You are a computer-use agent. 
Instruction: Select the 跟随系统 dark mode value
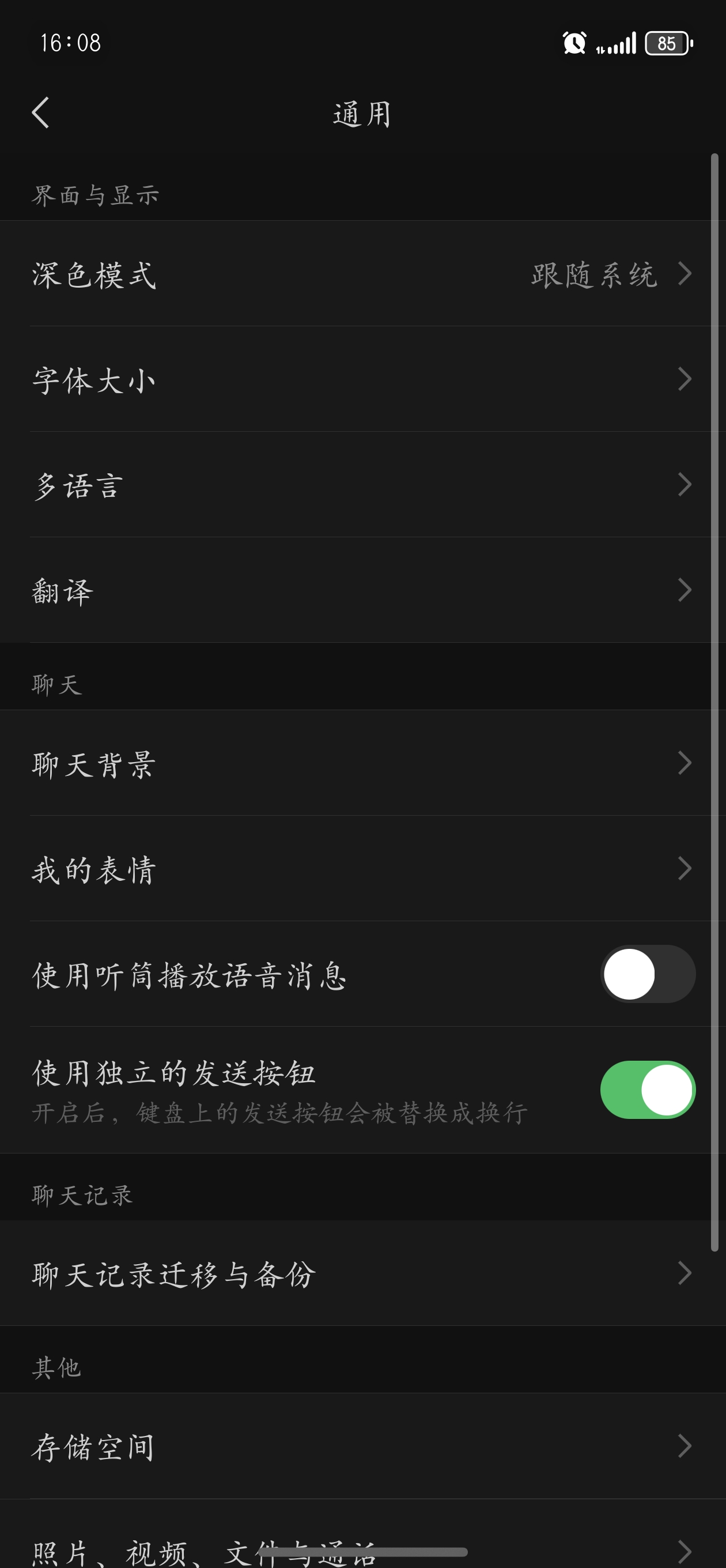click(x=595, y=276)
